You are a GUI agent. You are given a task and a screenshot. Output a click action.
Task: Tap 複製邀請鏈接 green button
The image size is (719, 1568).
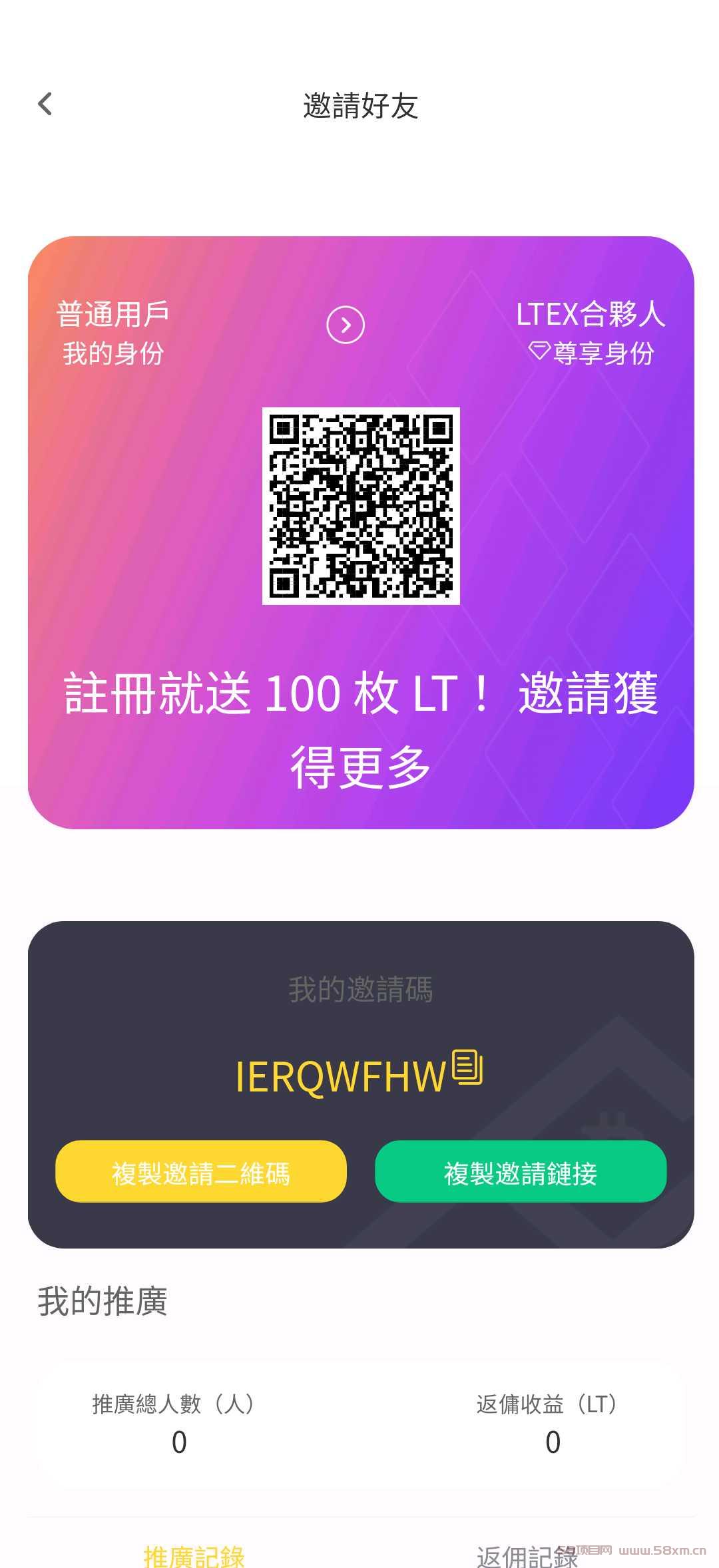tap(521, 1172)
